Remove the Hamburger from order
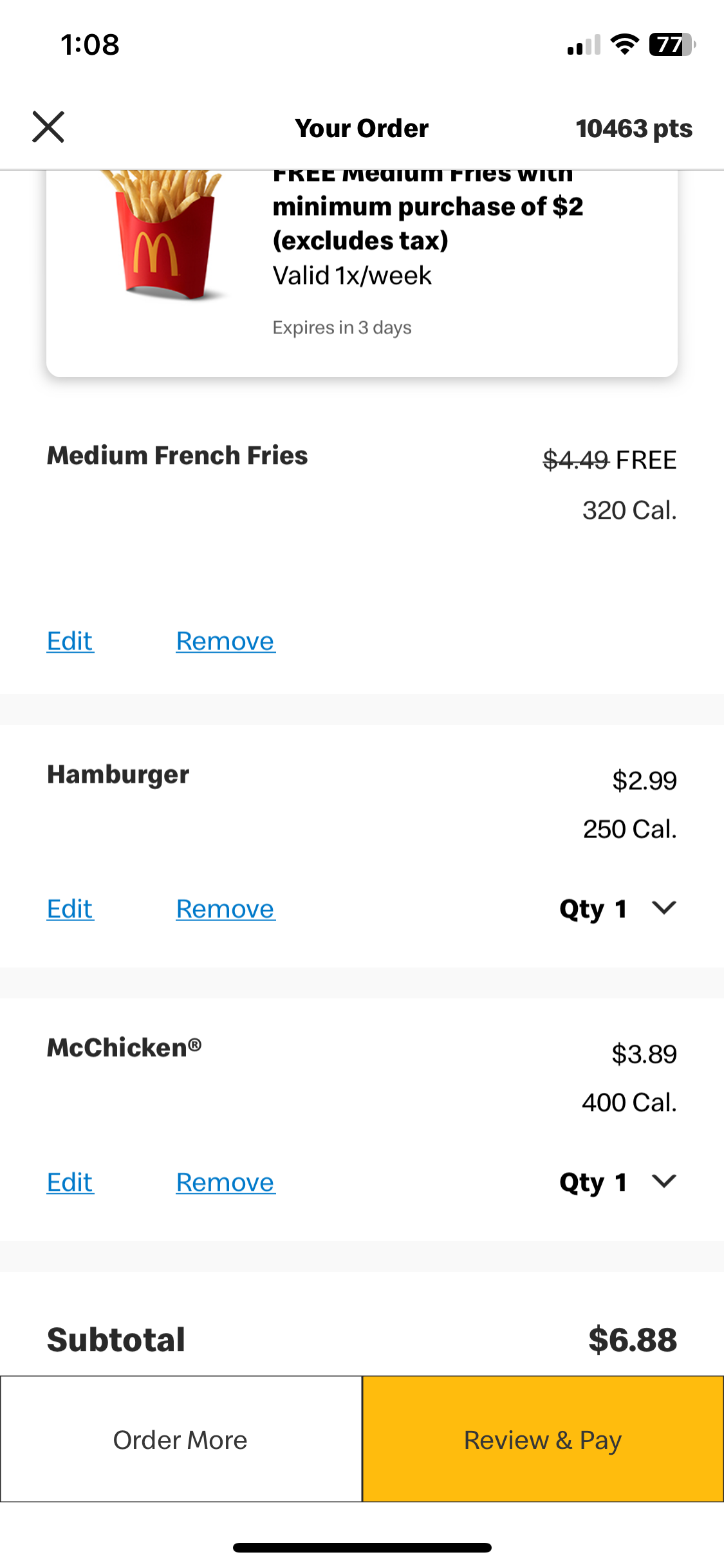This screenshot has height=1568, width=724. [225, 909]
